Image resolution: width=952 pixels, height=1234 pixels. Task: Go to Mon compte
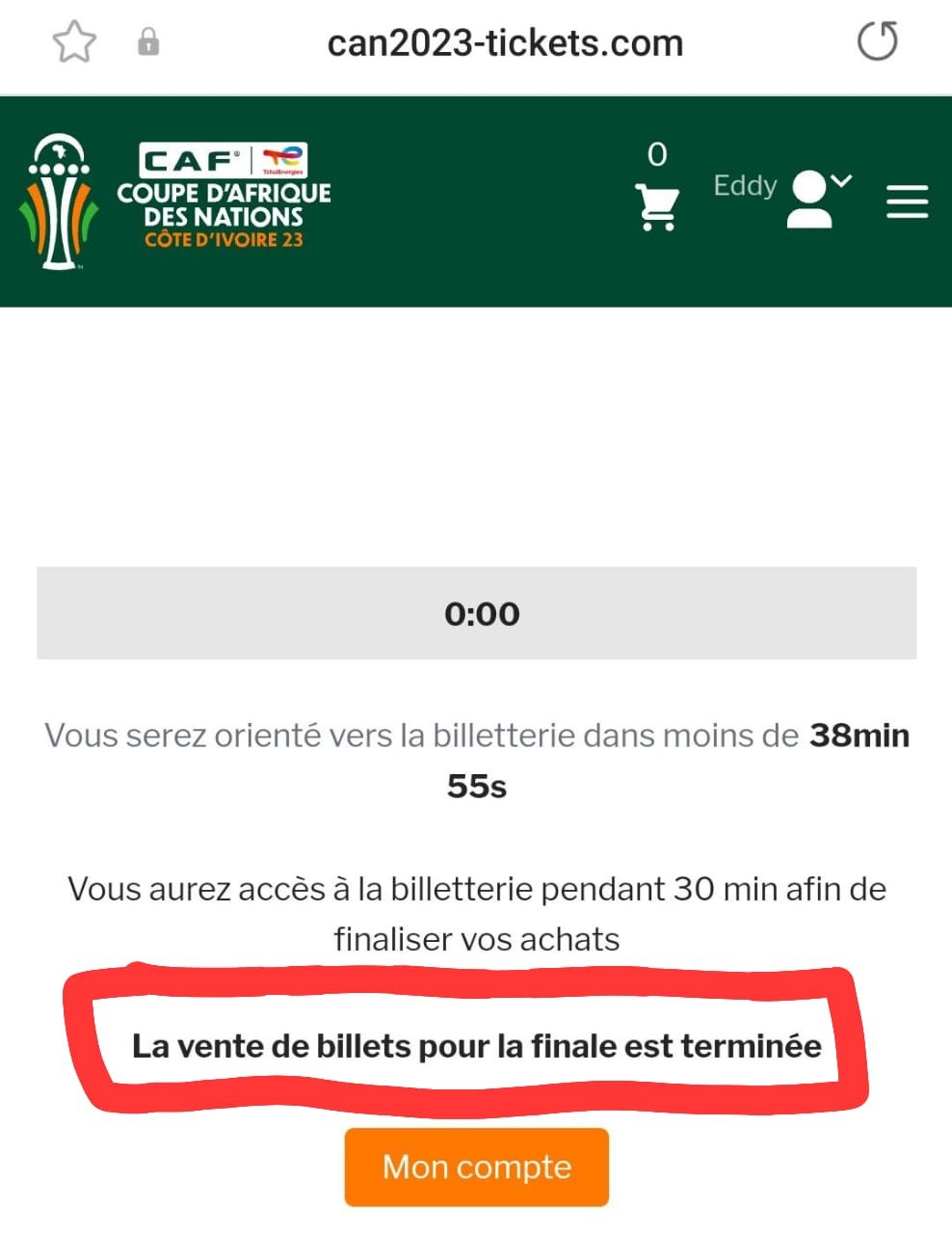click(x=477, y=1167)
